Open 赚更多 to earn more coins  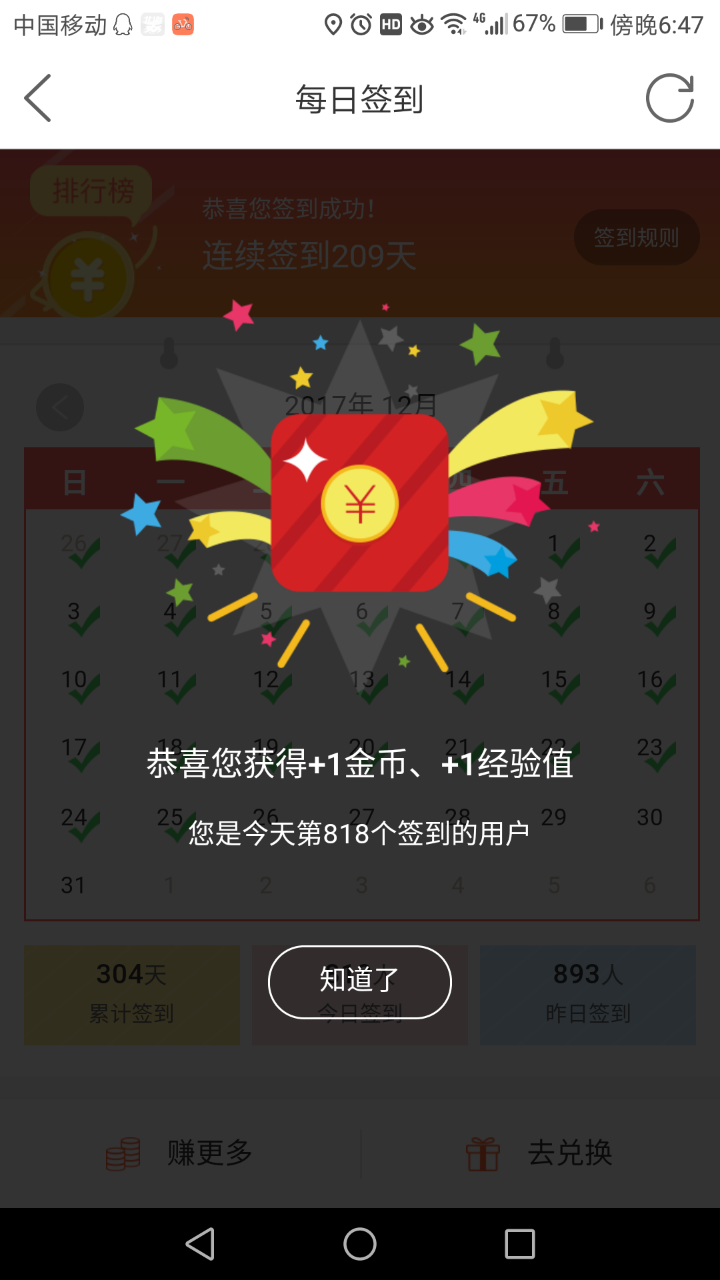tap(181, 1153)
